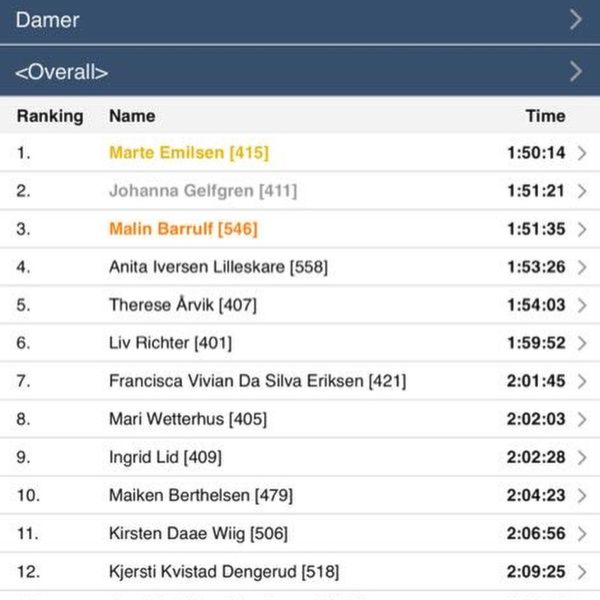Open Liv Richter's result
This screenshot has width=600, height=600.
click(x=300, y=343)
